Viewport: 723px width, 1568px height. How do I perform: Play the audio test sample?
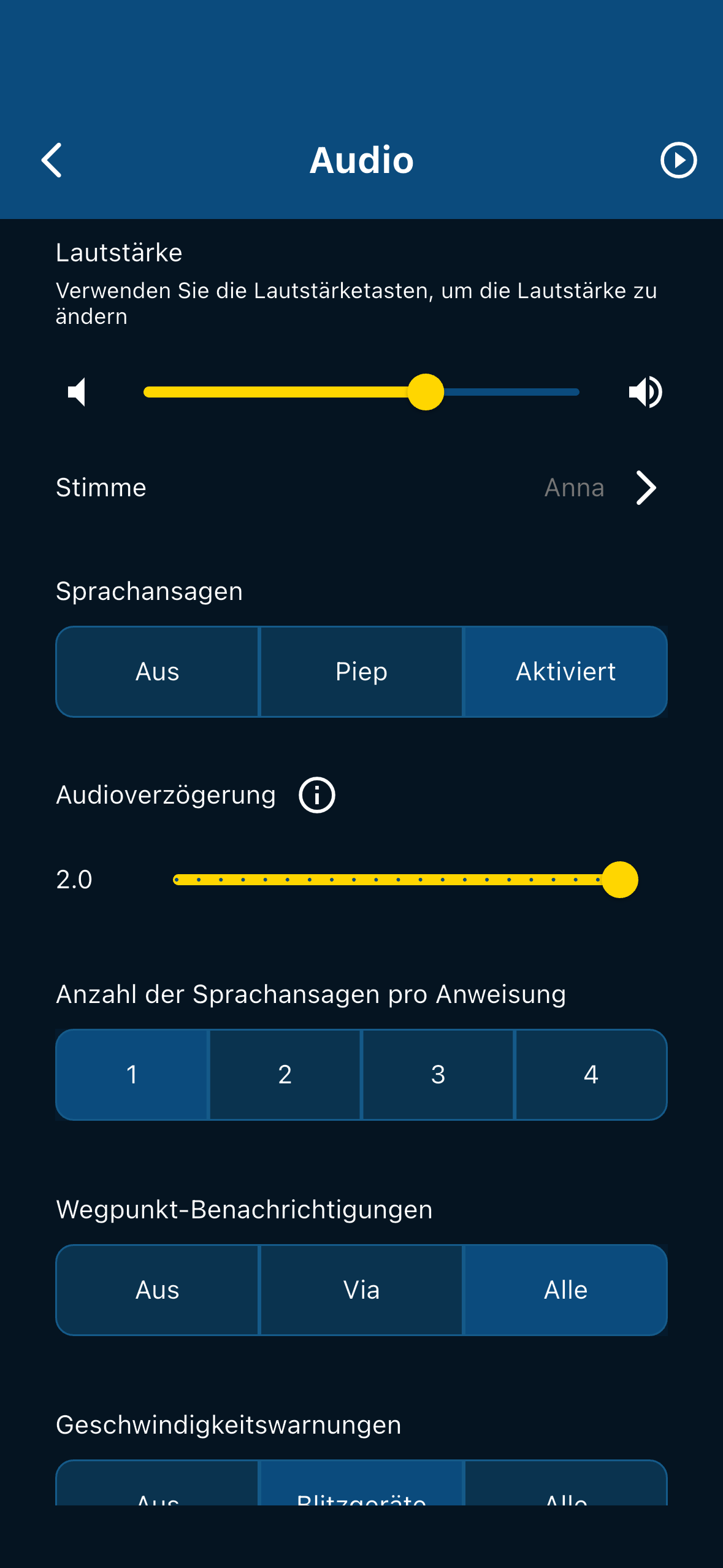click(x=678, y=160)
